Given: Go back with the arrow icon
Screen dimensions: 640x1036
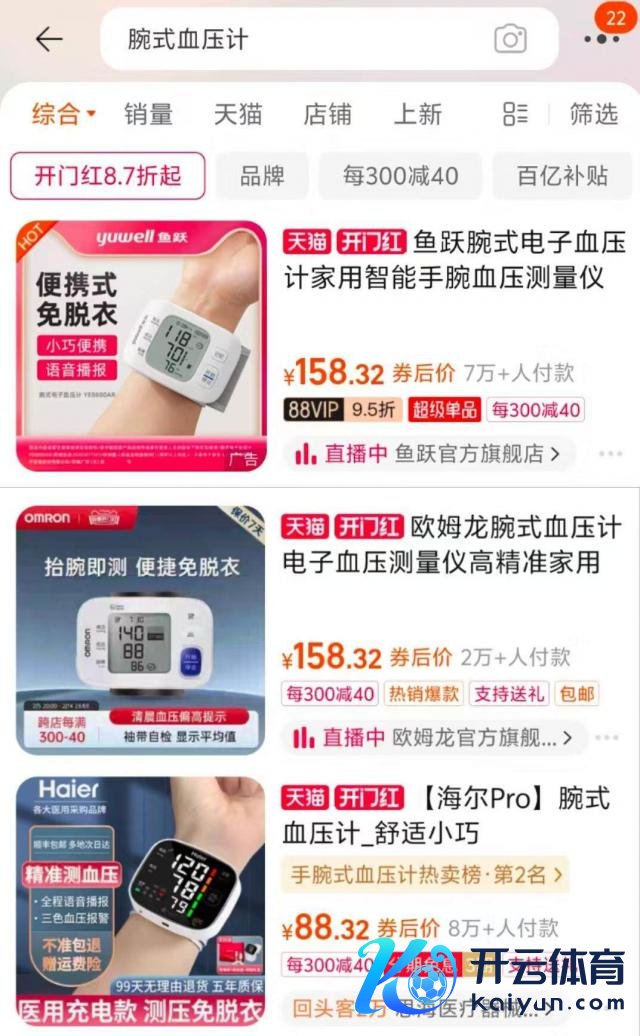Looking at the screenshot, I should (x=48, y=39).
